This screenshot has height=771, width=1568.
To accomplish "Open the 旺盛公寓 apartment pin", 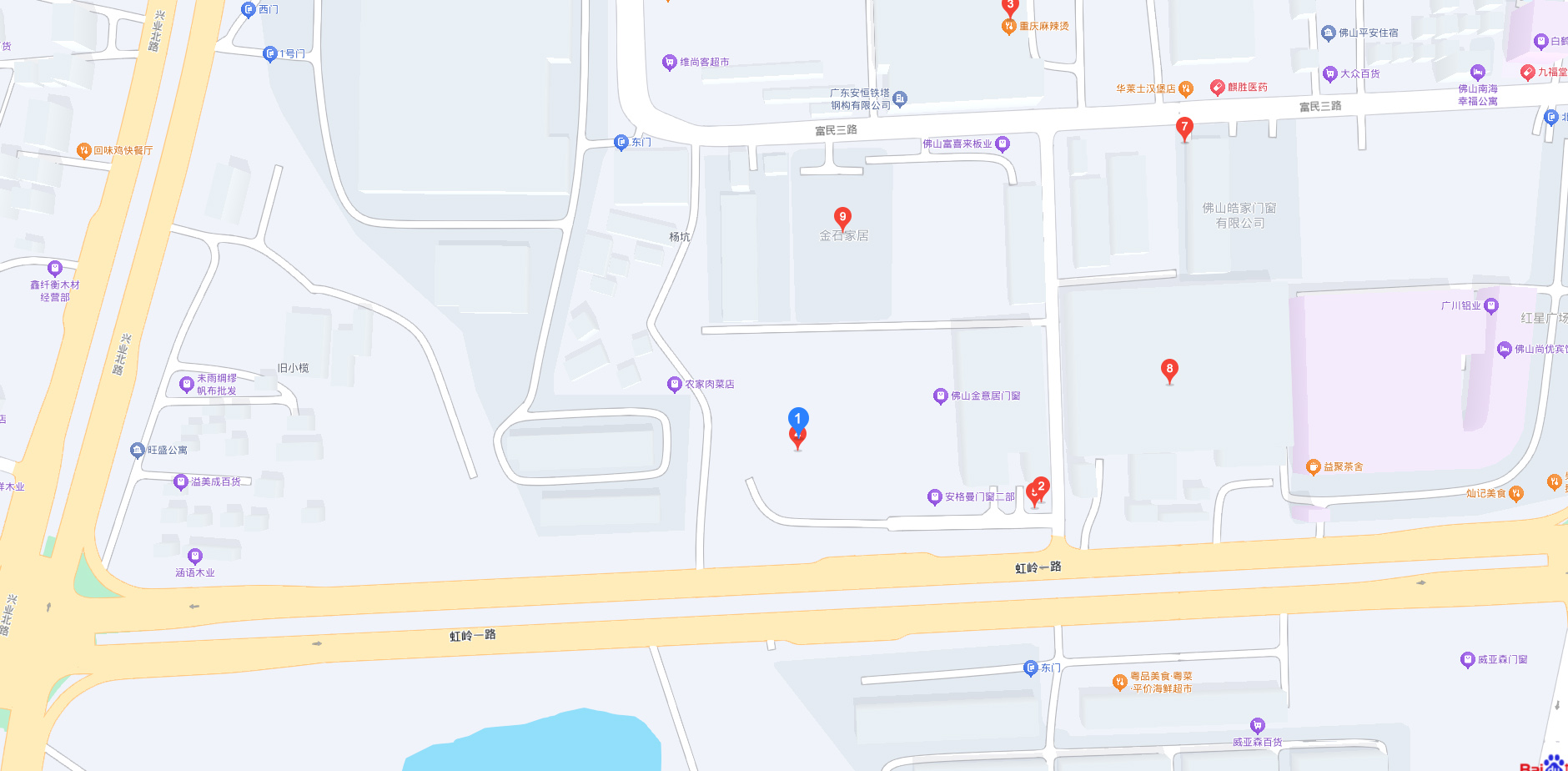I will tap(138, 450).
